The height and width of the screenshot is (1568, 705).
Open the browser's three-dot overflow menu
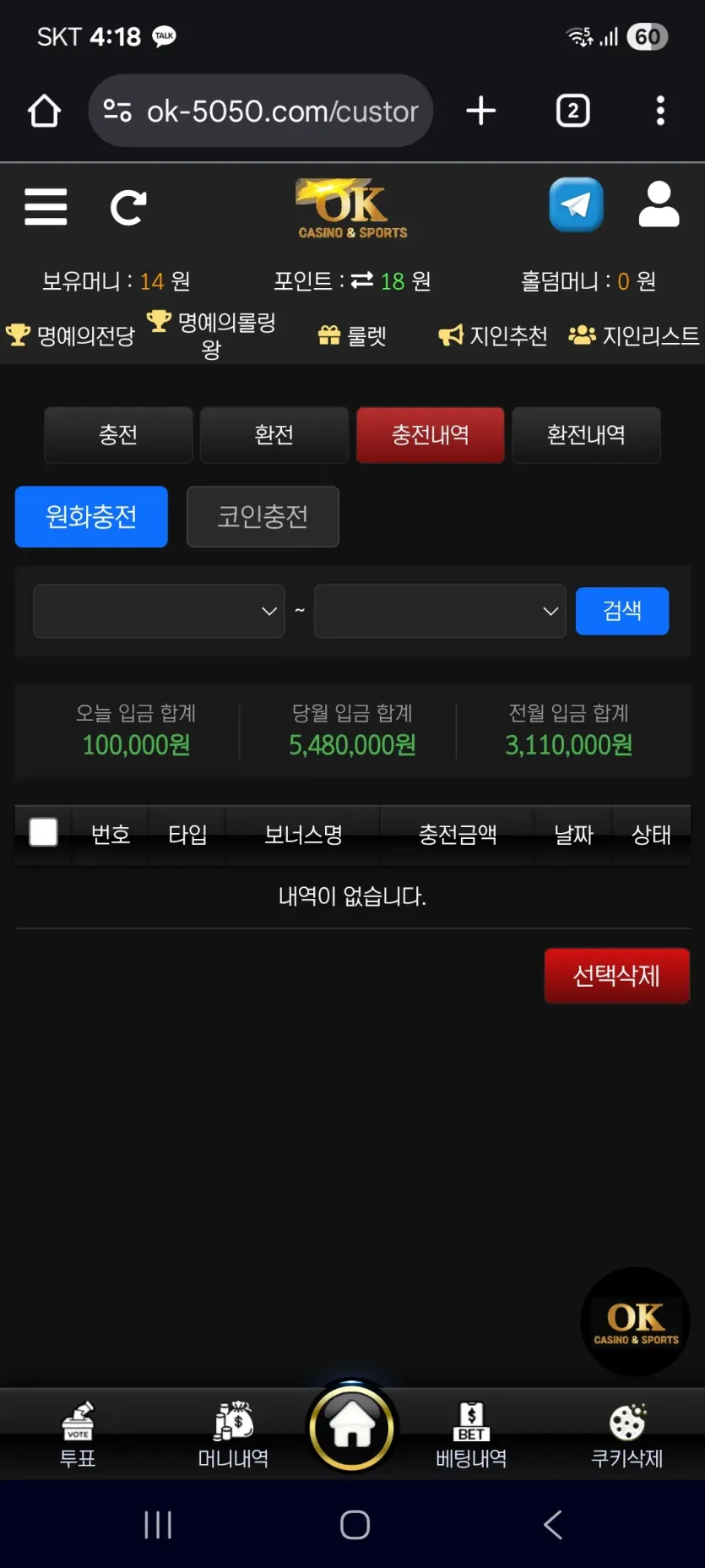[660, 111]
